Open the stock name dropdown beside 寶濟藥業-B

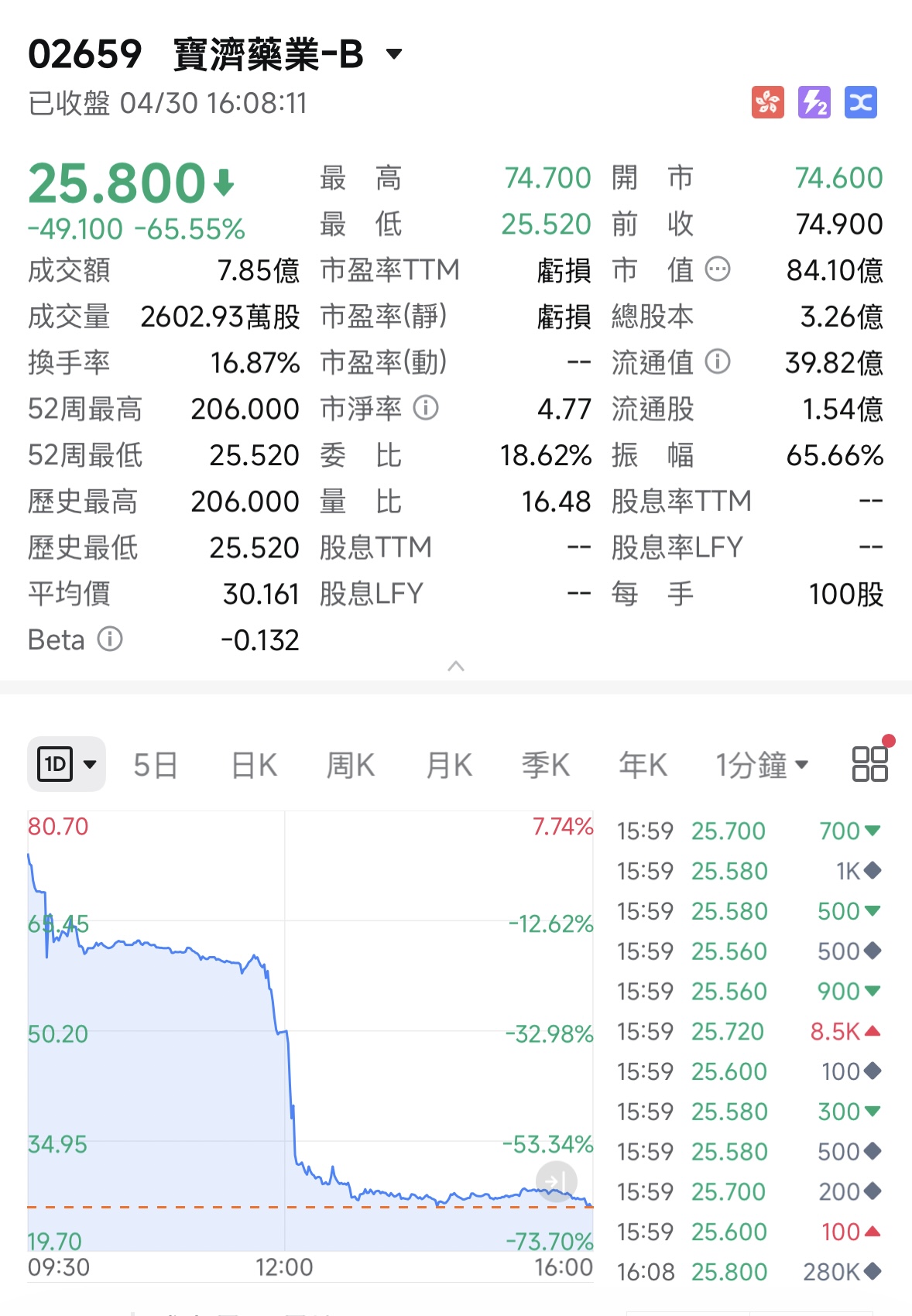(x=393, y=54)
